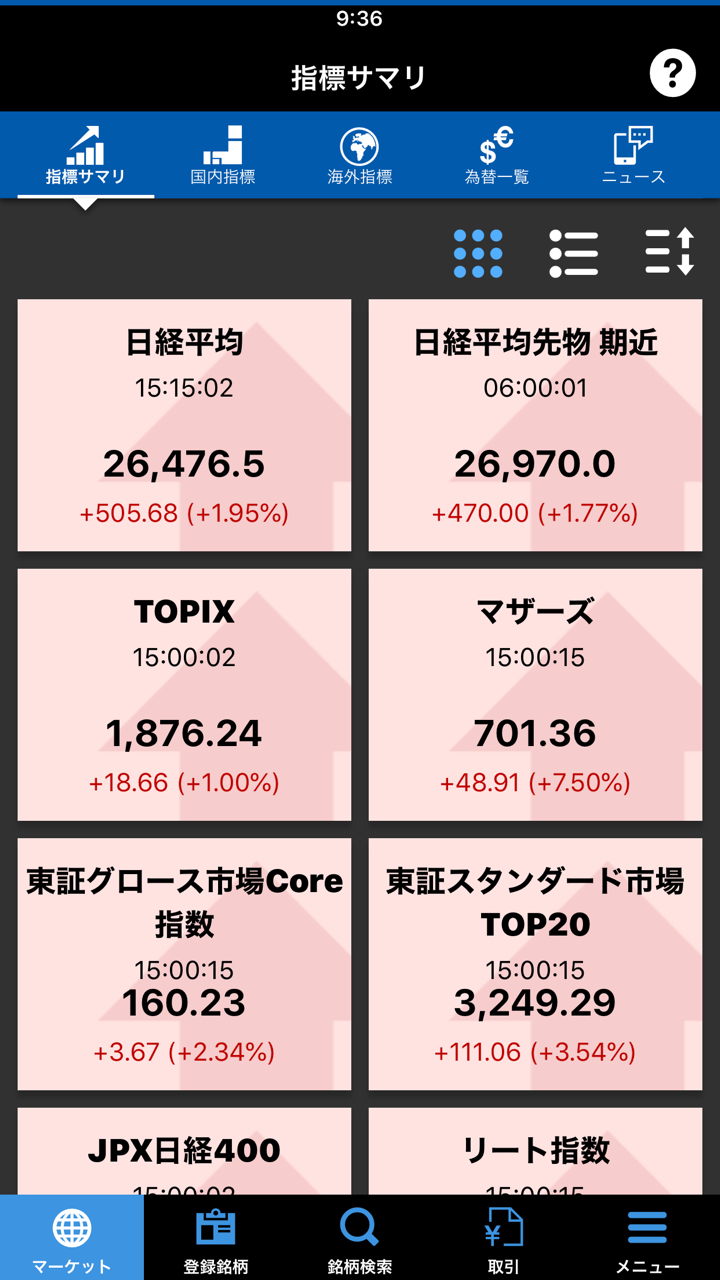Switch to list view layout

click(x=573, y=253)
